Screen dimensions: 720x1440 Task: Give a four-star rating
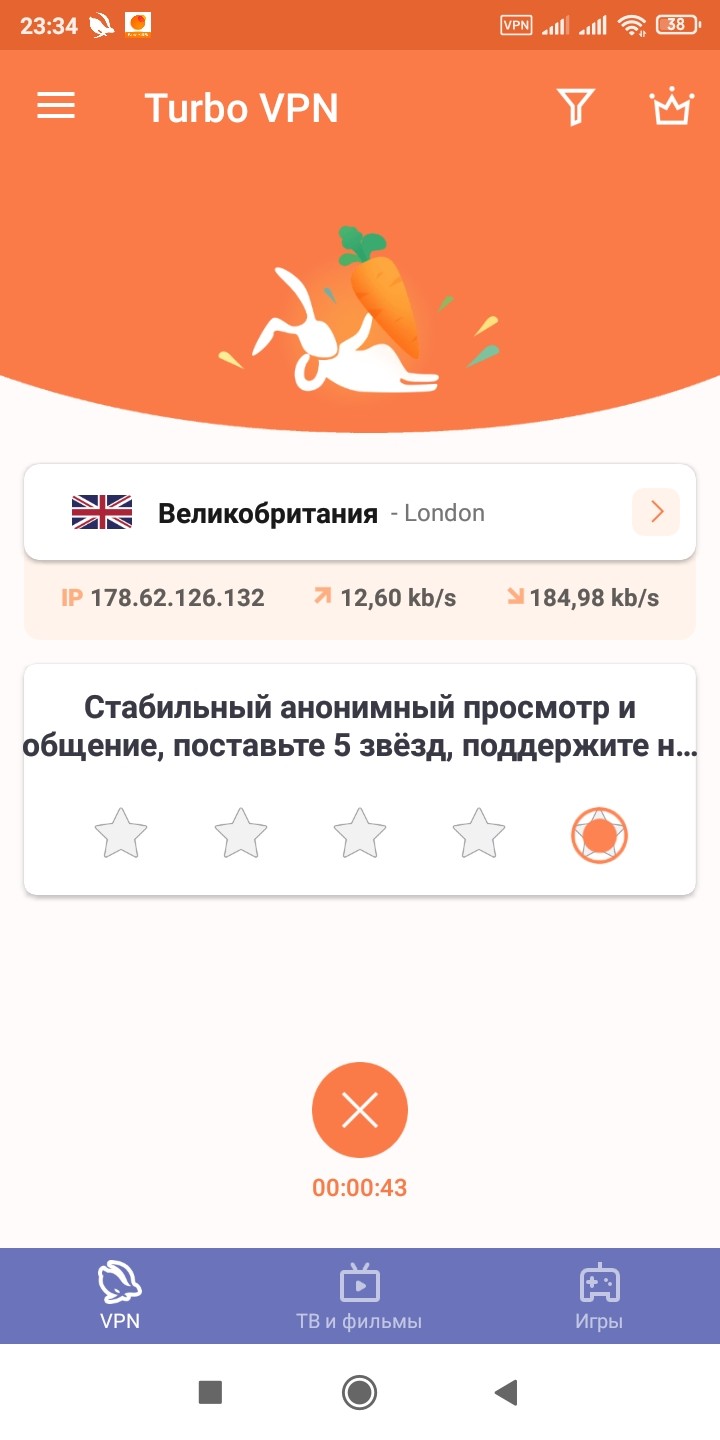pos(479,834)
